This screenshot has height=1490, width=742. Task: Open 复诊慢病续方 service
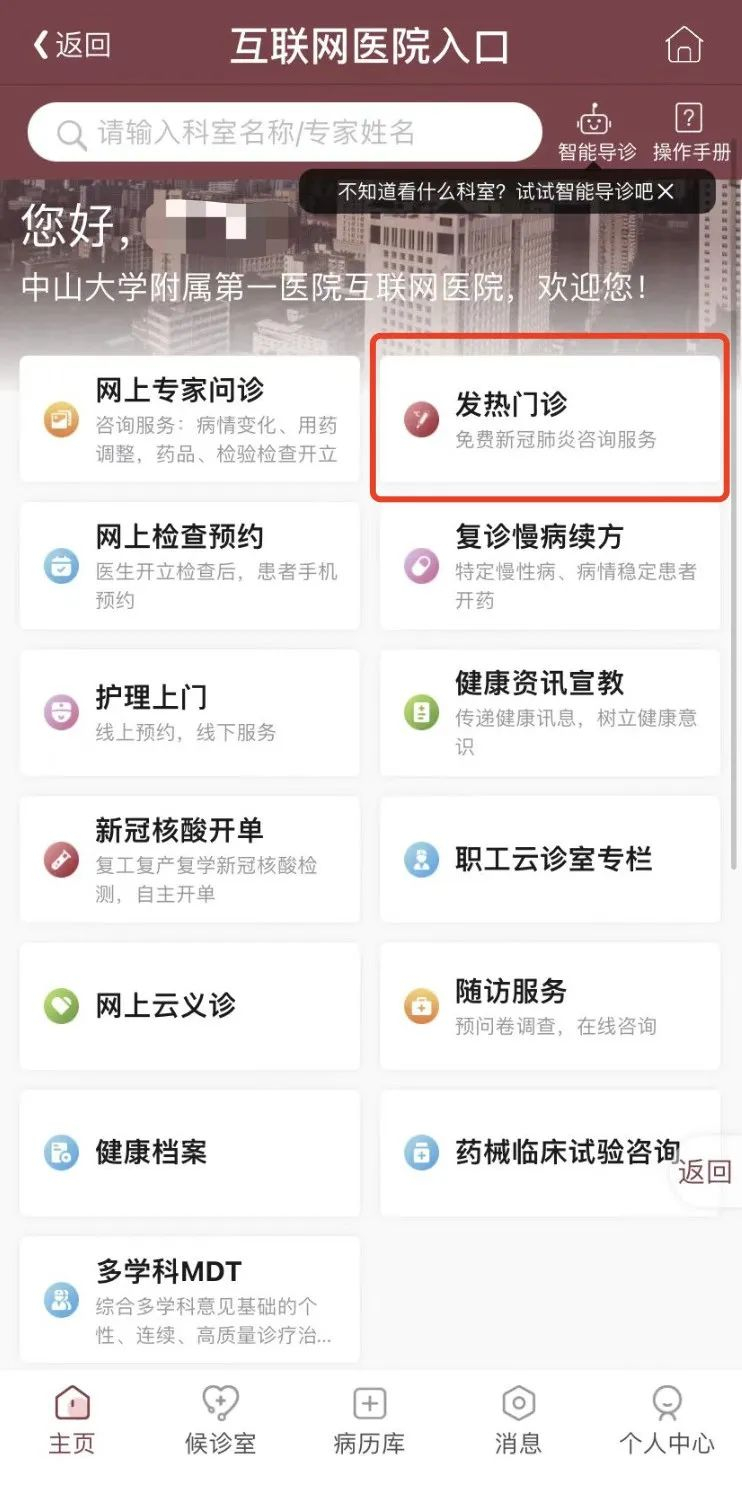tap(550, 567)
